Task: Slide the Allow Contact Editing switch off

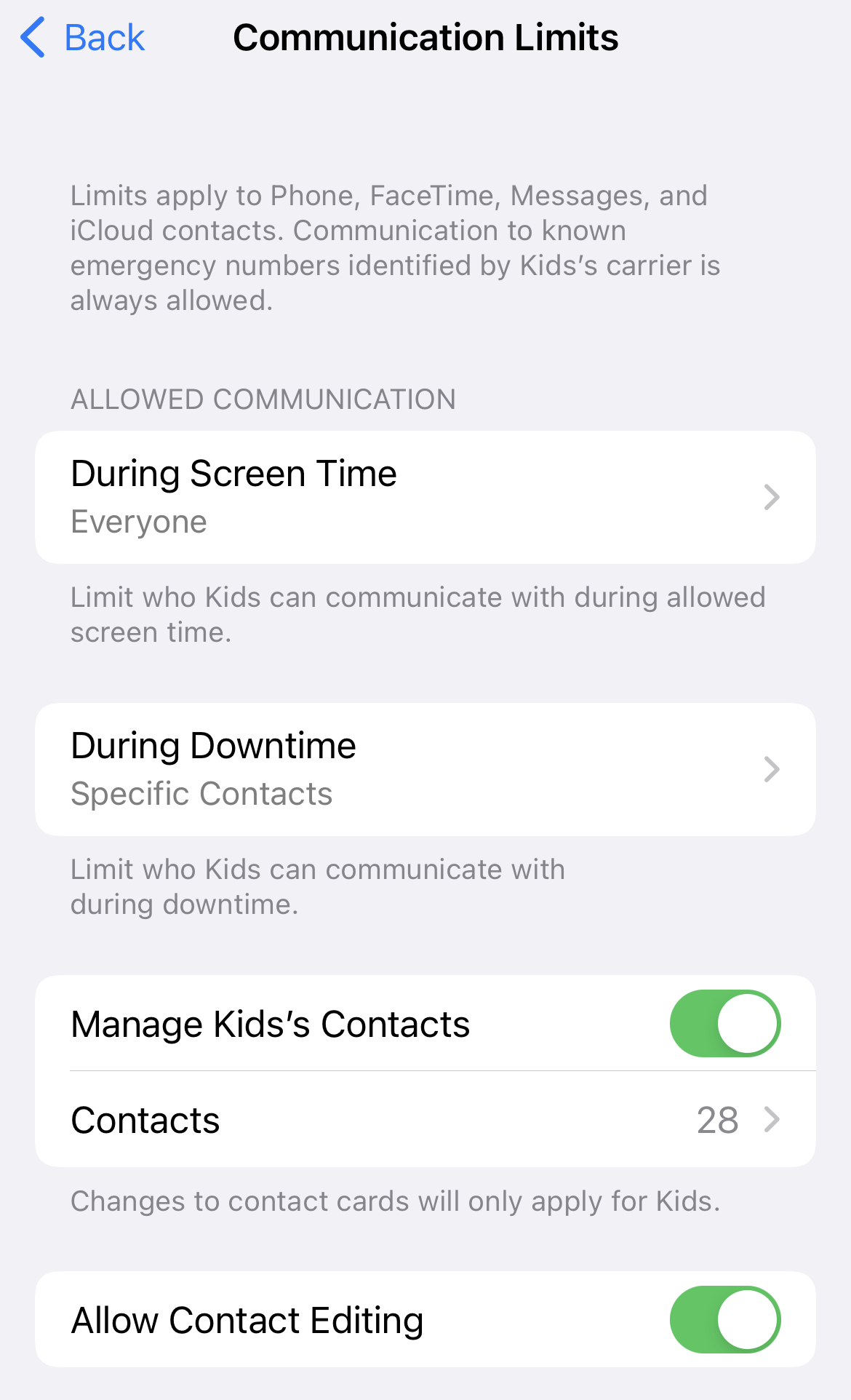Action: (x=724, y=1319)
